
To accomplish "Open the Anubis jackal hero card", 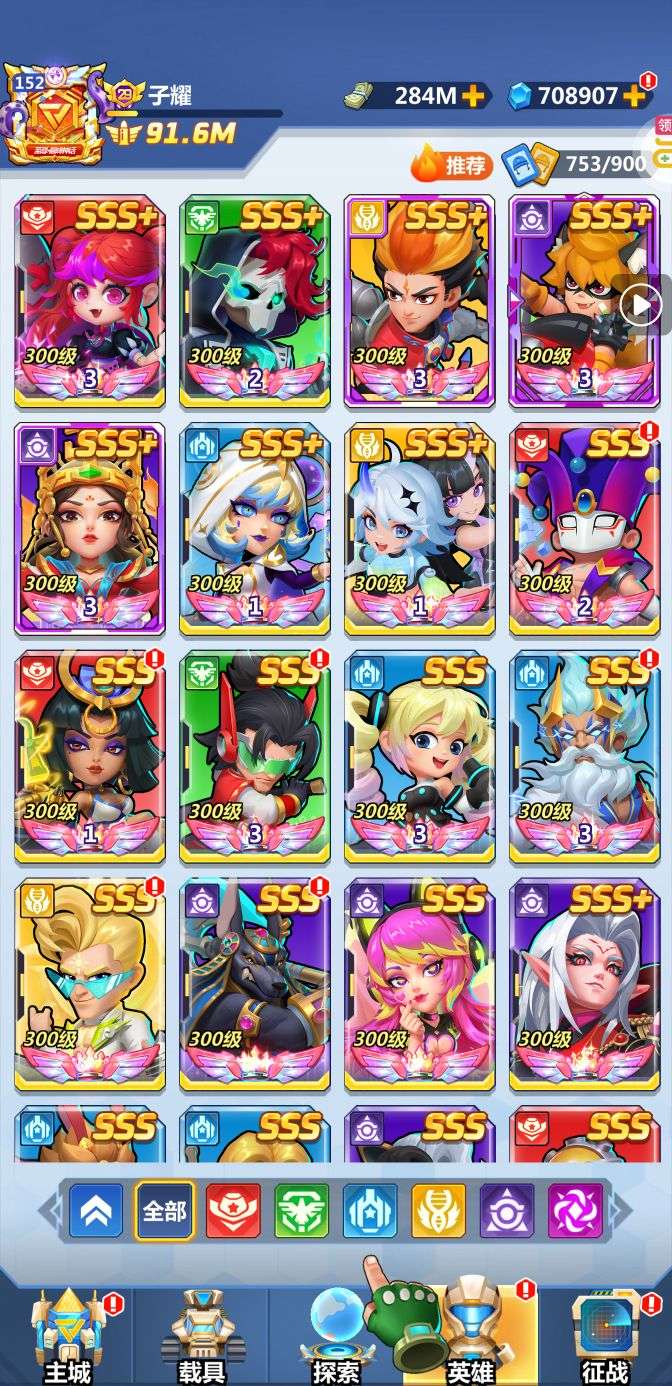I will [256, 984].
